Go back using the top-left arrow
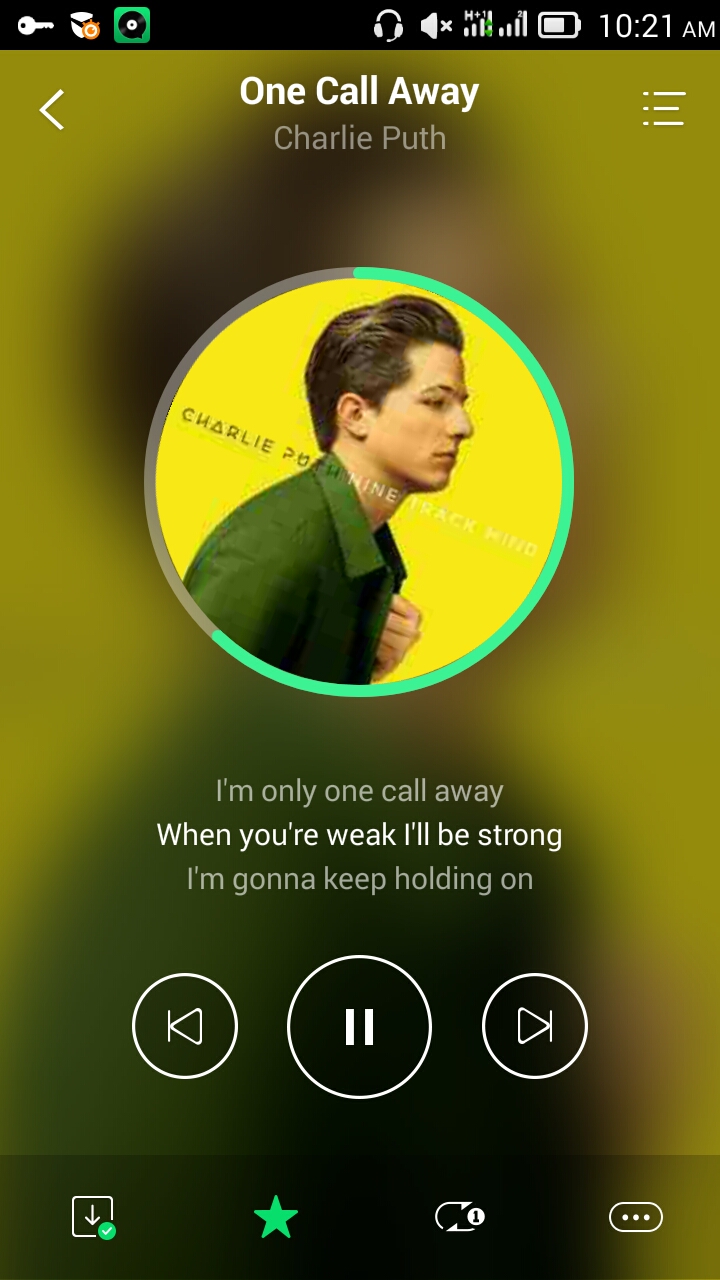This screenshot has height=1280, width=720. 52,109
